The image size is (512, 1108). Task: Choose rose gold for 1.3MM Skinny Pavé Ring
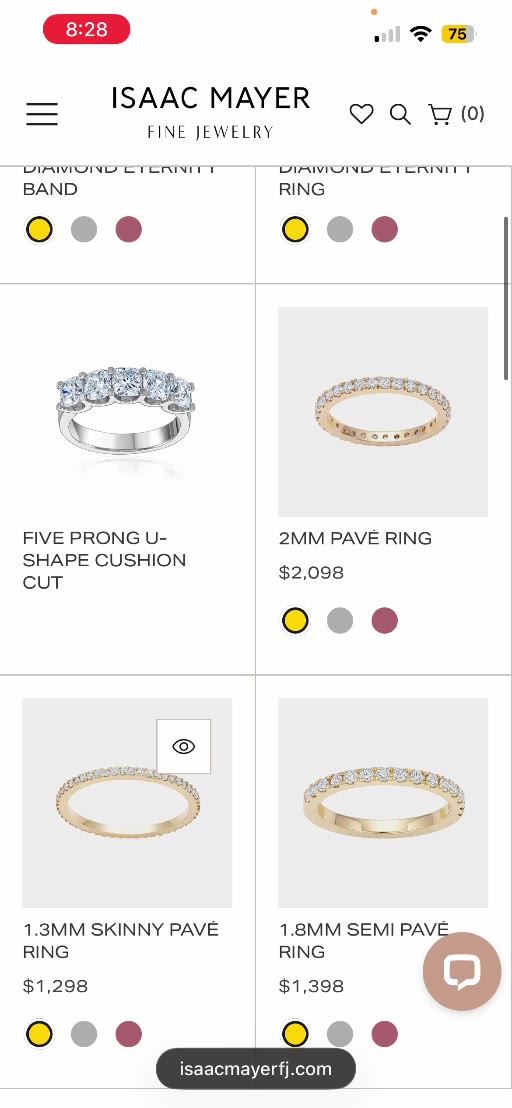click(x=129, y=1034)
